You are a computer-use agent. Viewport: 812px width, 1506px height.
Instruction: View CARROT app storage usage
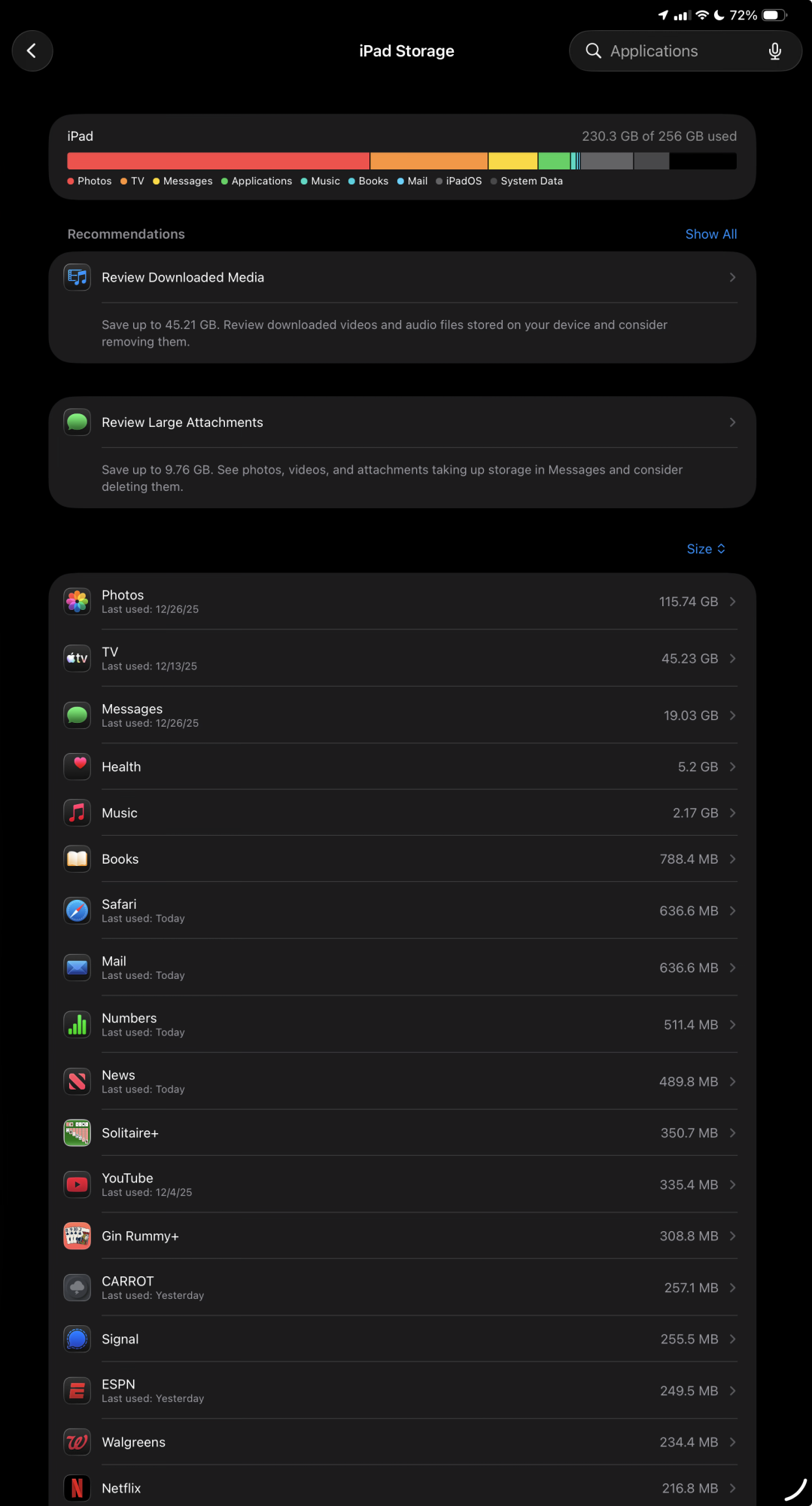(402, 1288)
